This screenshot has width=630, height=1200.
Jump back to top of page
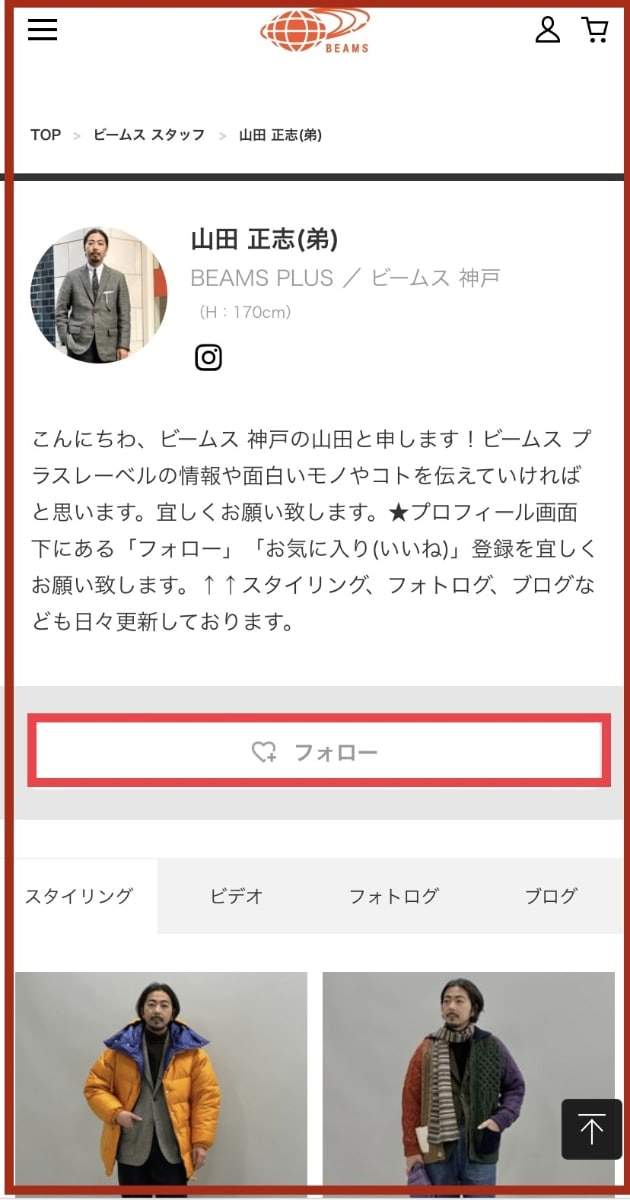coord(591,1130)
